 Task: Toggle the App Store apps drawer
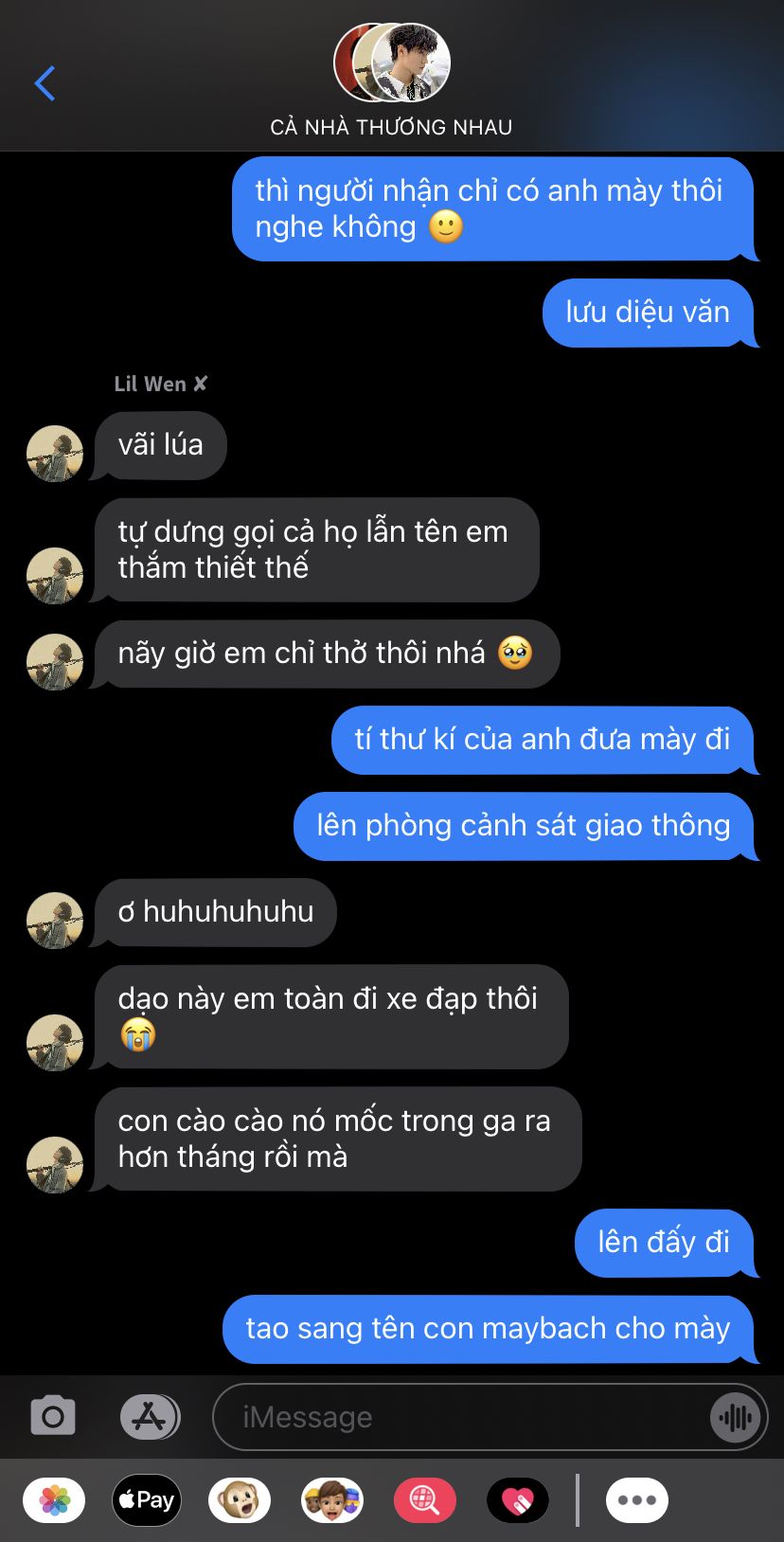150,1417
